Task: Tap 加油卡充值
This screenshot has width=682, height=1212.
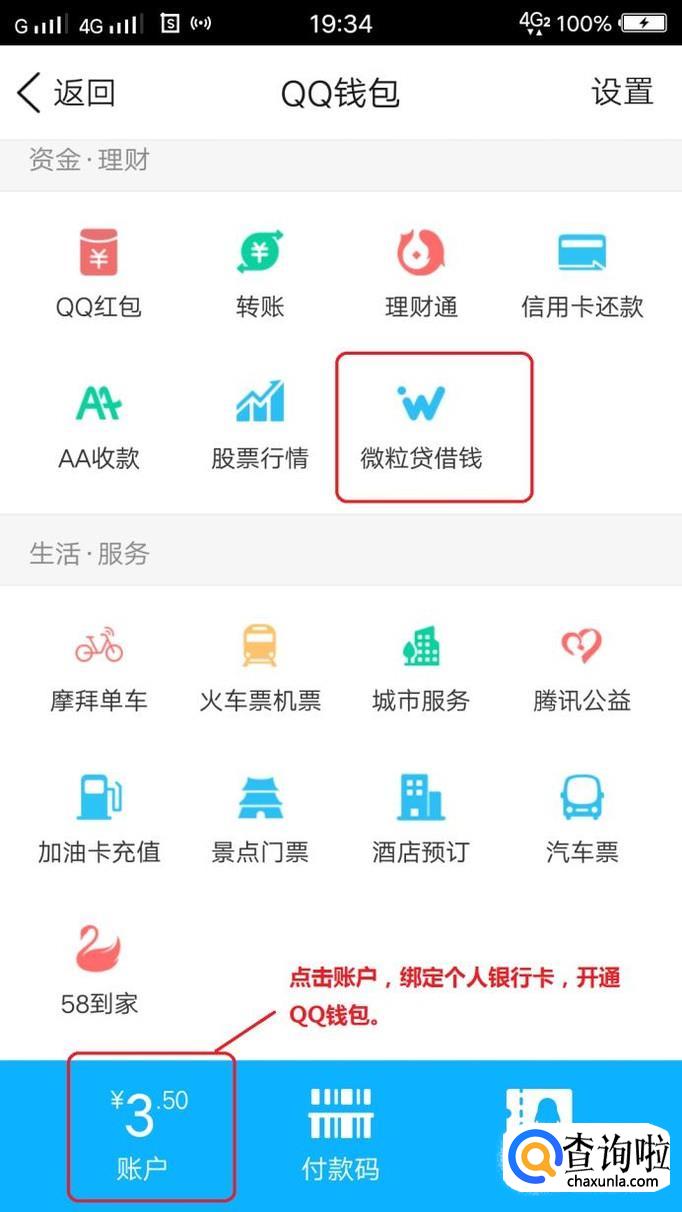Action: tap(98, 818)
